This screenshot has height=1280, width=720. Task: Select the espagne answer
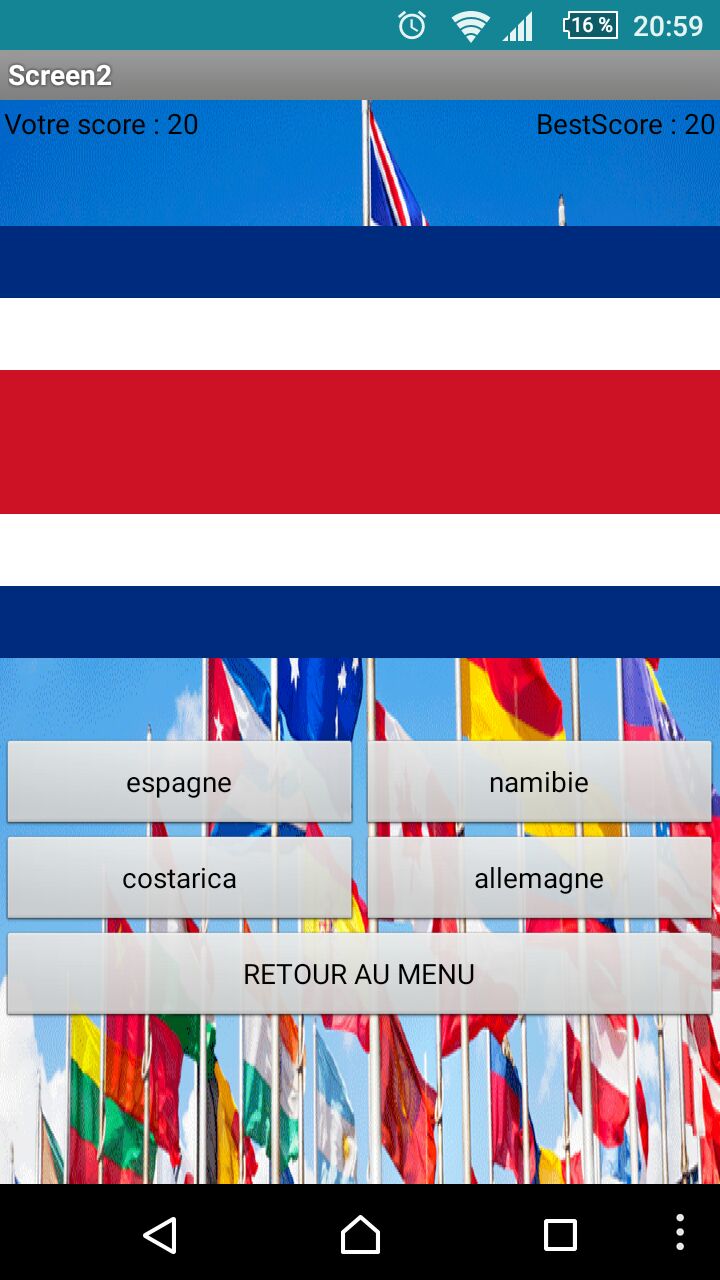pyautogui.click(x=179, y=782)
